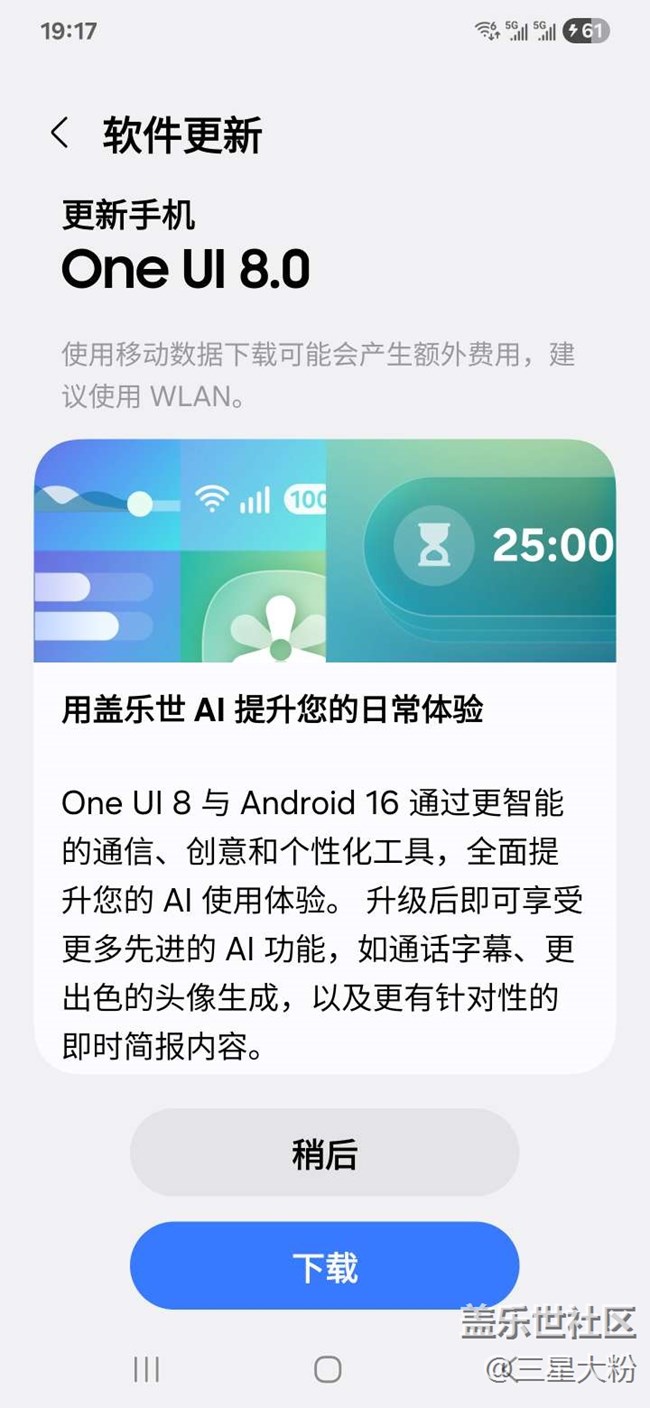
Task: Go back from 软件更新 screen
Action: click(60, 133)
